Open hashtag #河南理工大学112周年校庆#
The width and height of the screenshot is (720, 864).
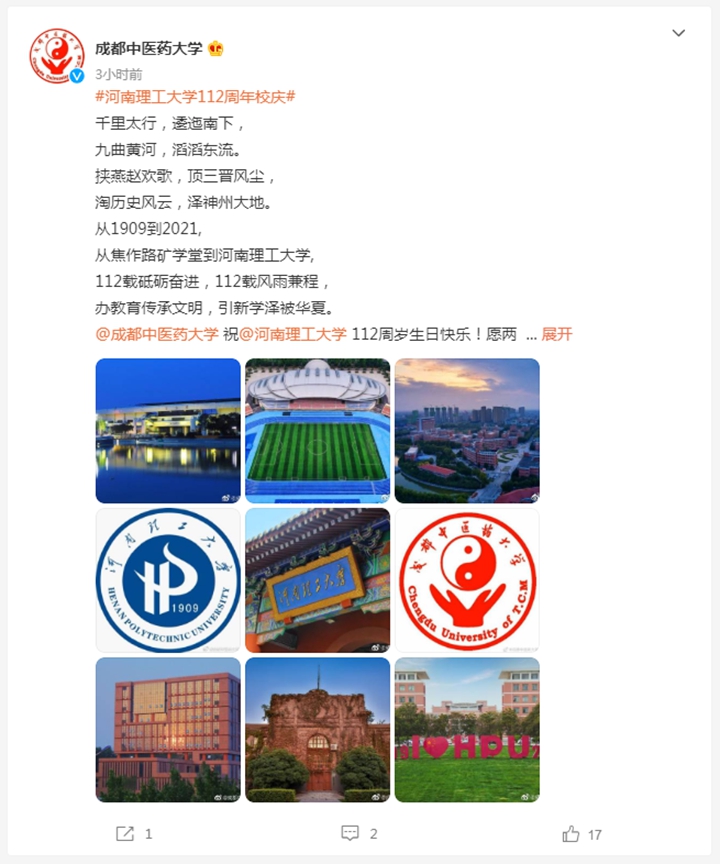(195, 97)
